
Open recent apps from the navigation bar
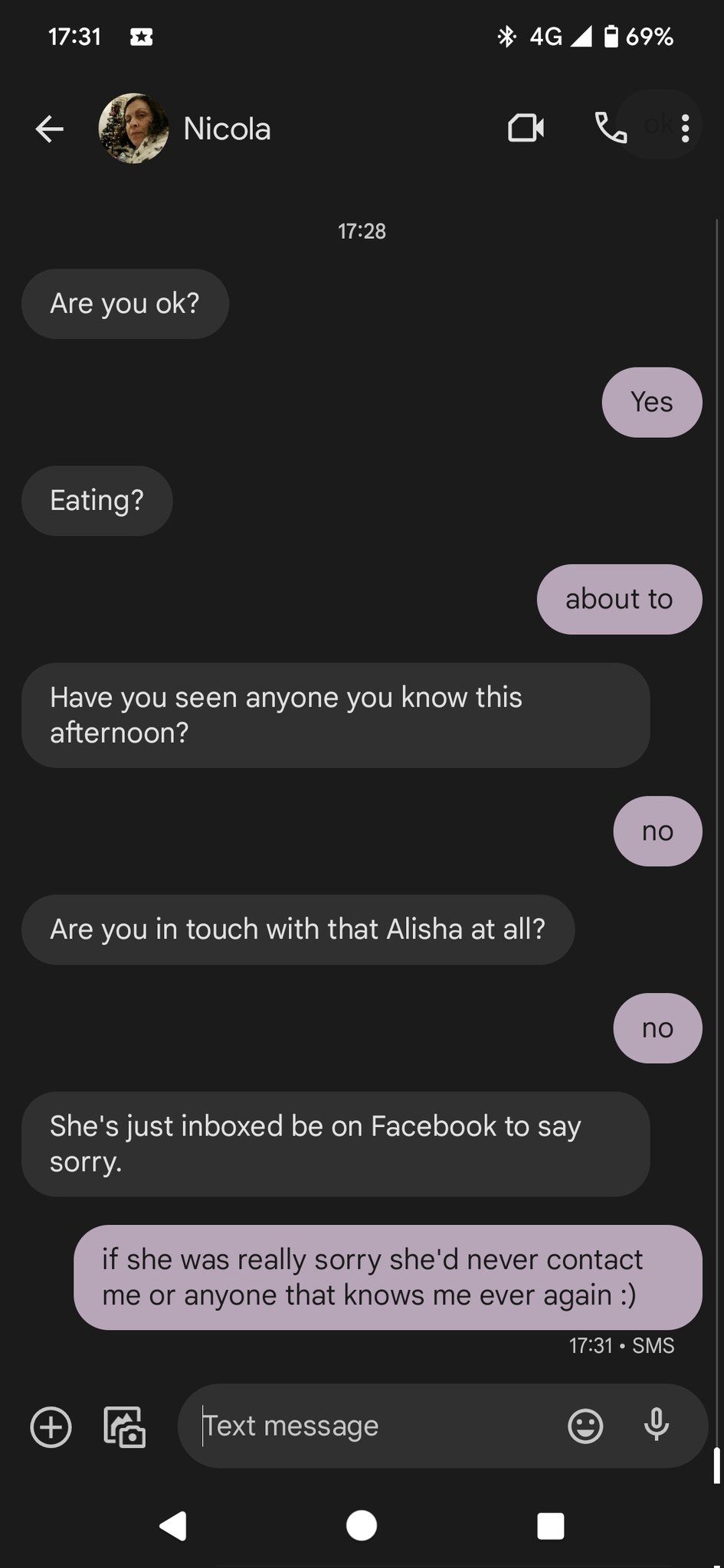[550, 1525]
